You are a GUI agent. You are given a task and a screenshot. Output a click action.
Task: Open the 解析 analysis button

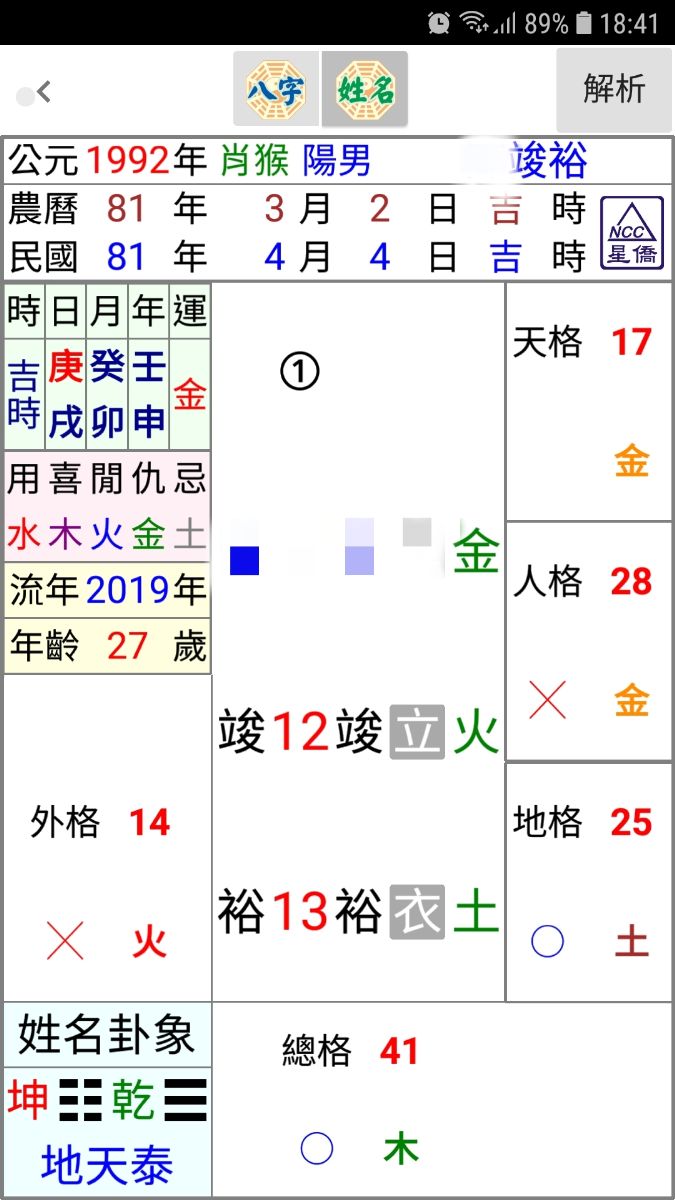click(x=614, y=89)
